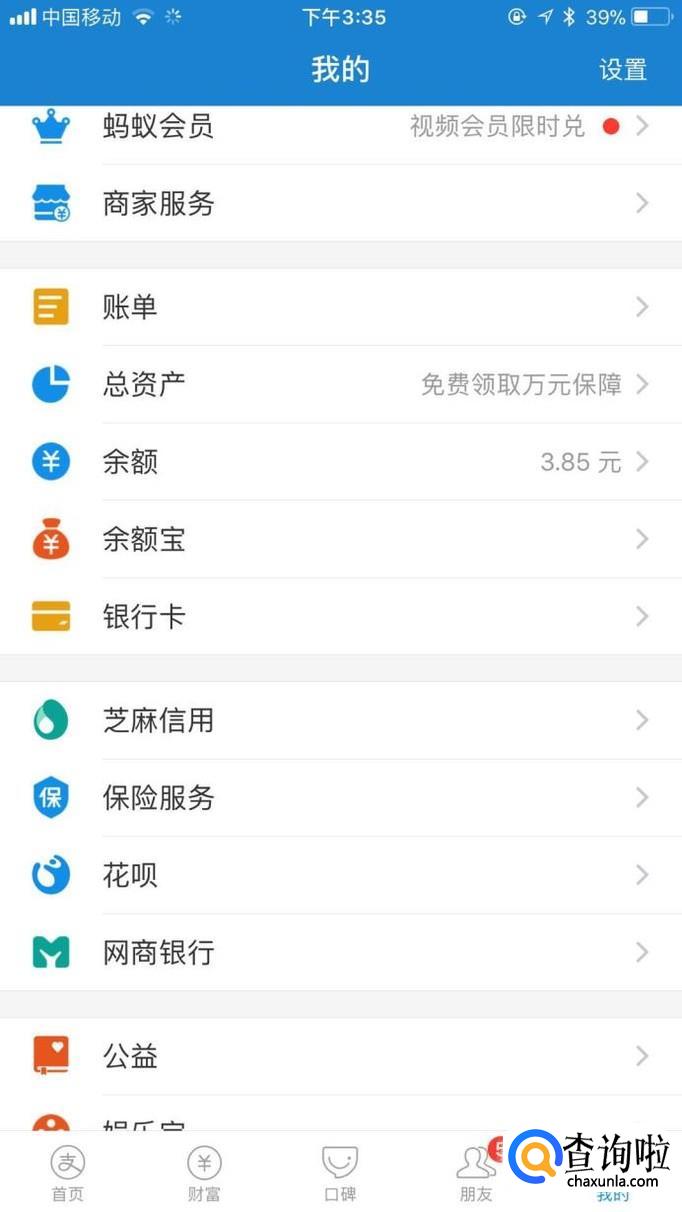
Task: Open 余额宝
Action: click(x=340, y=540)
